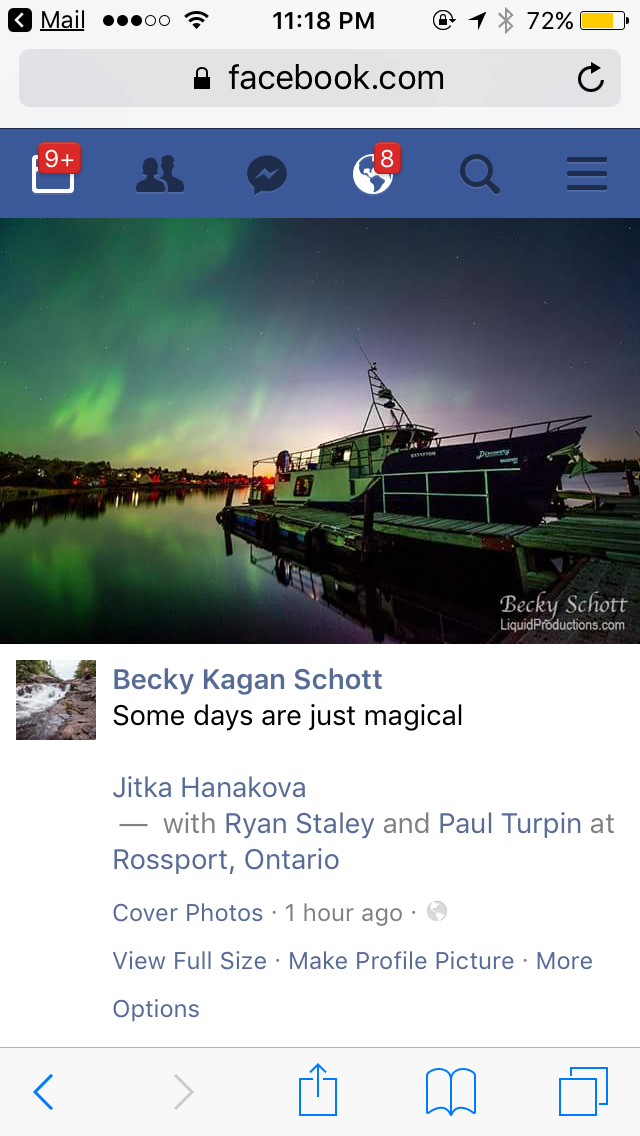The image size is (640, 1136).
Task: Open Paul Turpin's profile
Action: [510, 824]
